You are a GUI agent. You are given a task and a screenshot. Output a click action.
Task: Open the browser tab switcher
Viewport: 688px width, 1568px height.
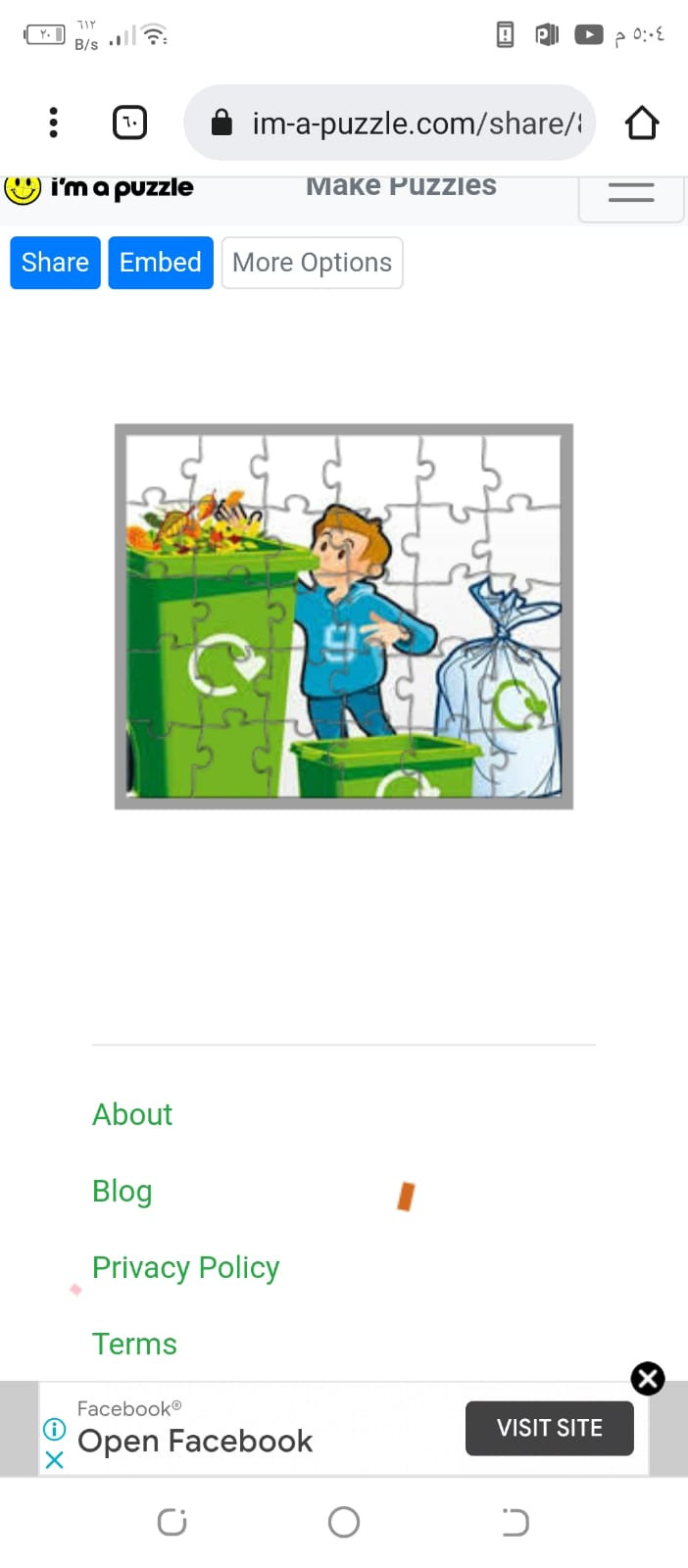click(x=130, y=122)
